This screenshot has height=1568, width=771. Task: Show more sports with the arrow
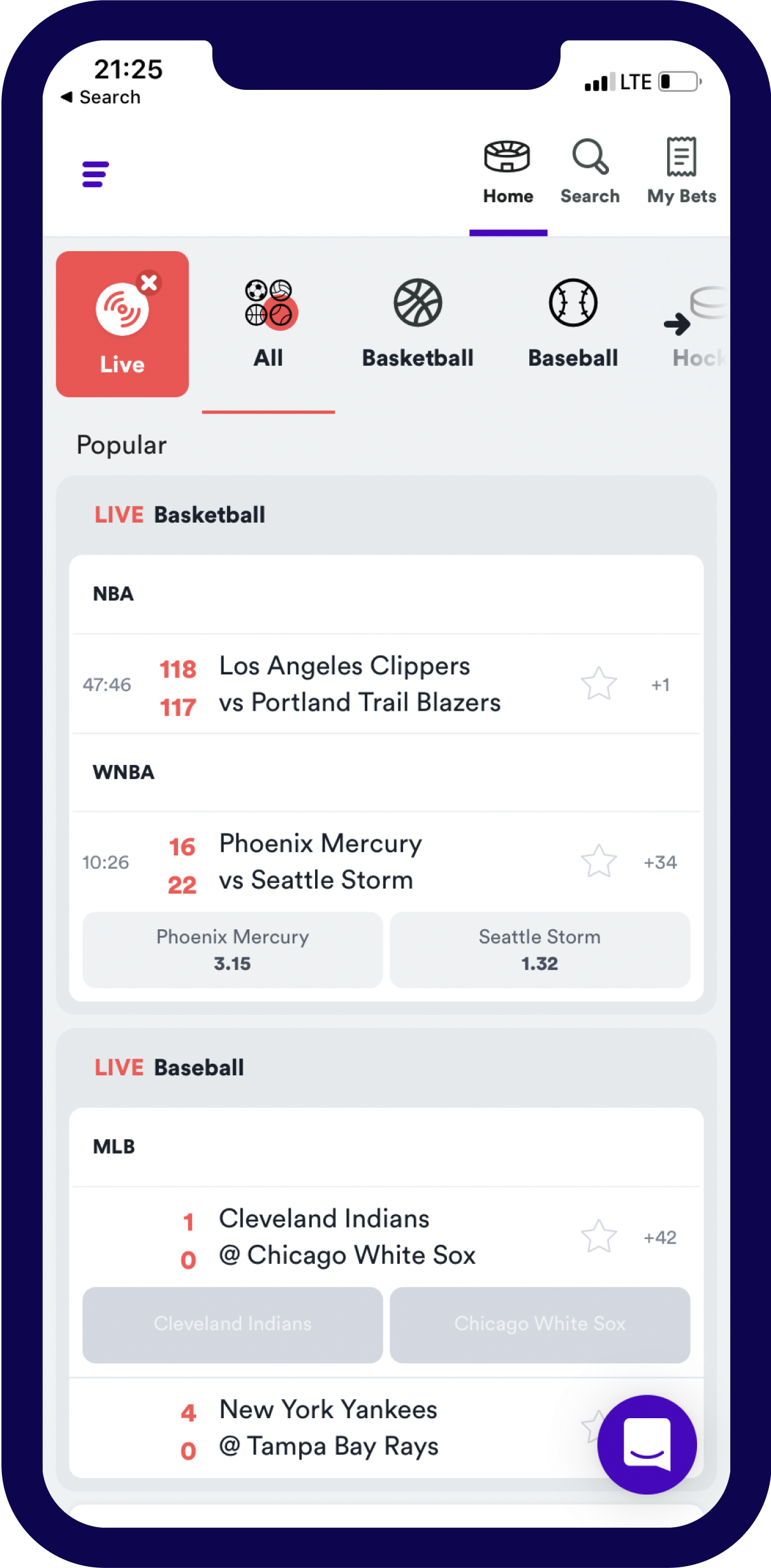coord(677,324)
